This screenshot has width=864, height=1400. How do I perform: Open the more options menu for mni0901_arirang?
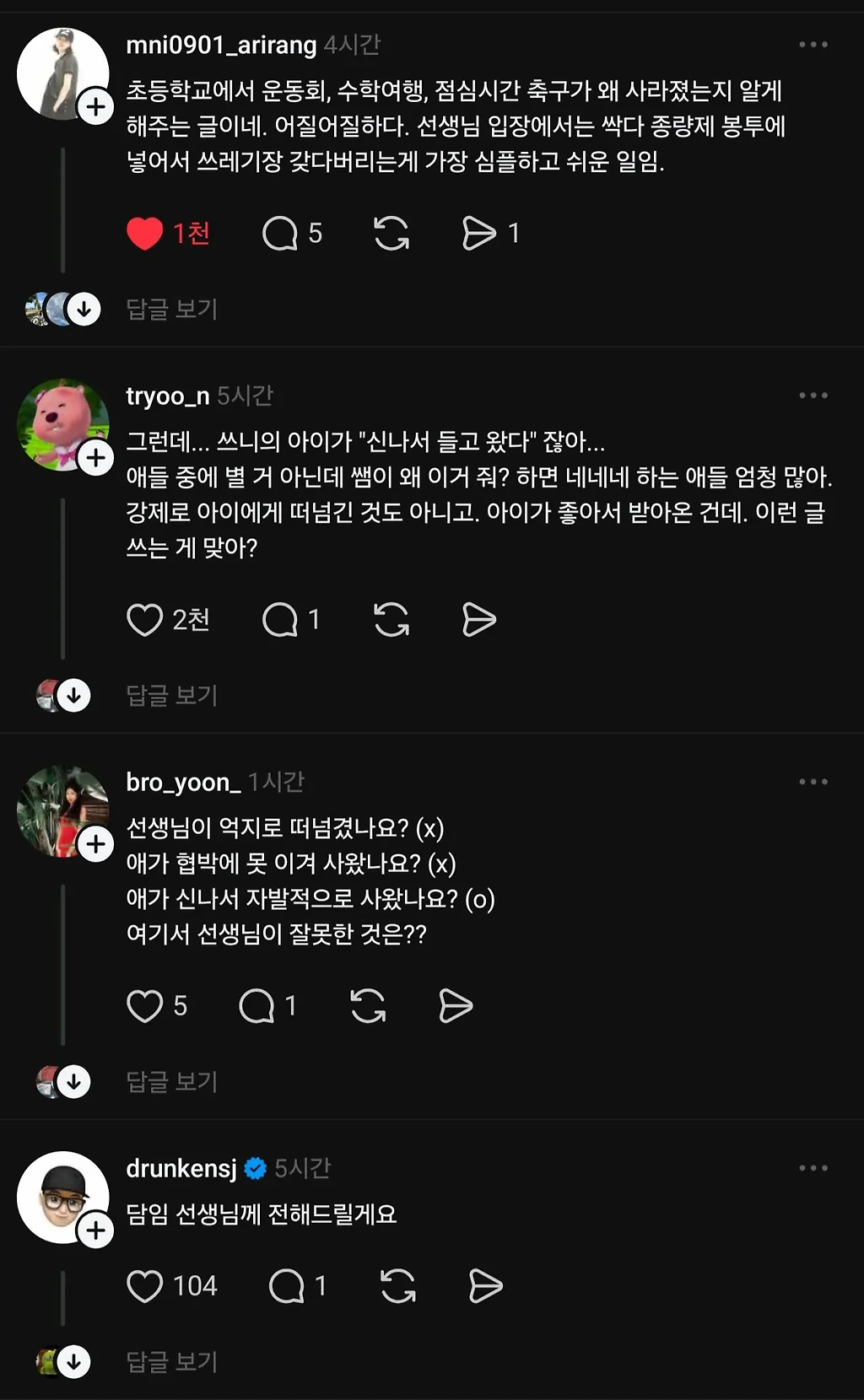[x=813, y=45]
